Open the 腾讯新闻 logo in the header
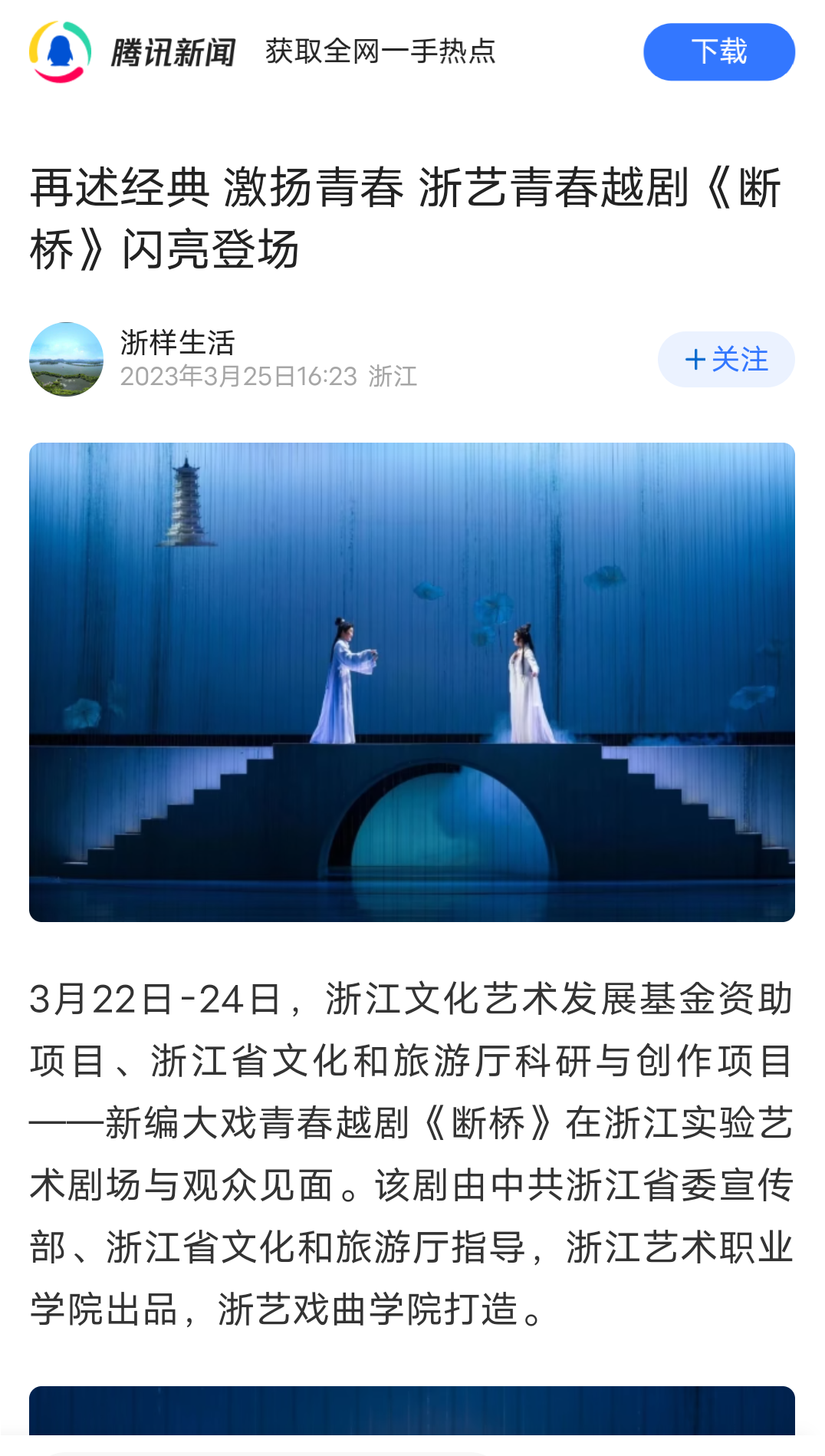The image size is (825, 1456). click(132, 52)
